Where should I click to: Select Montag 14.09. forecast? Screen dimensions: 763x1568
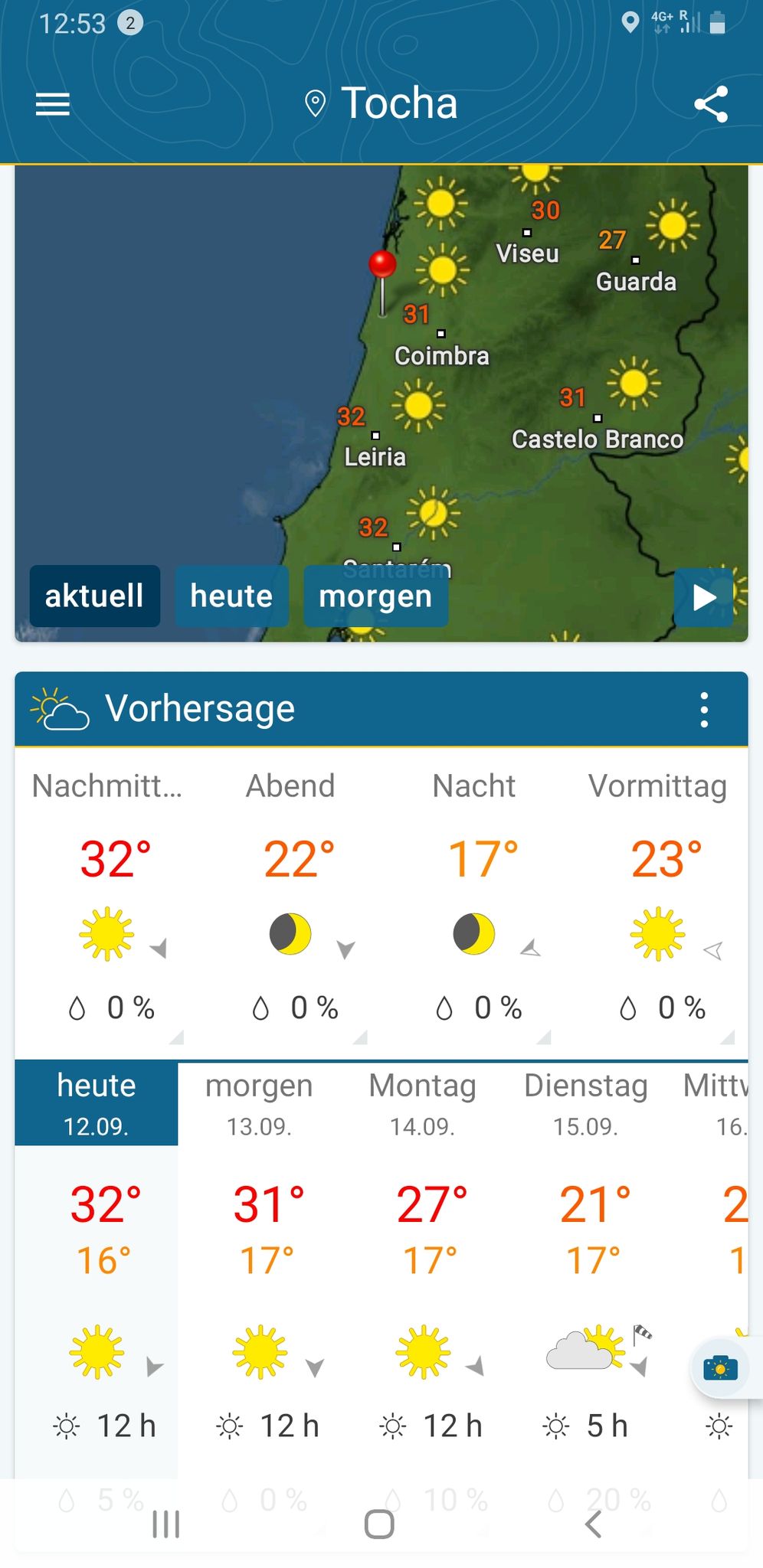(423, 1103)
